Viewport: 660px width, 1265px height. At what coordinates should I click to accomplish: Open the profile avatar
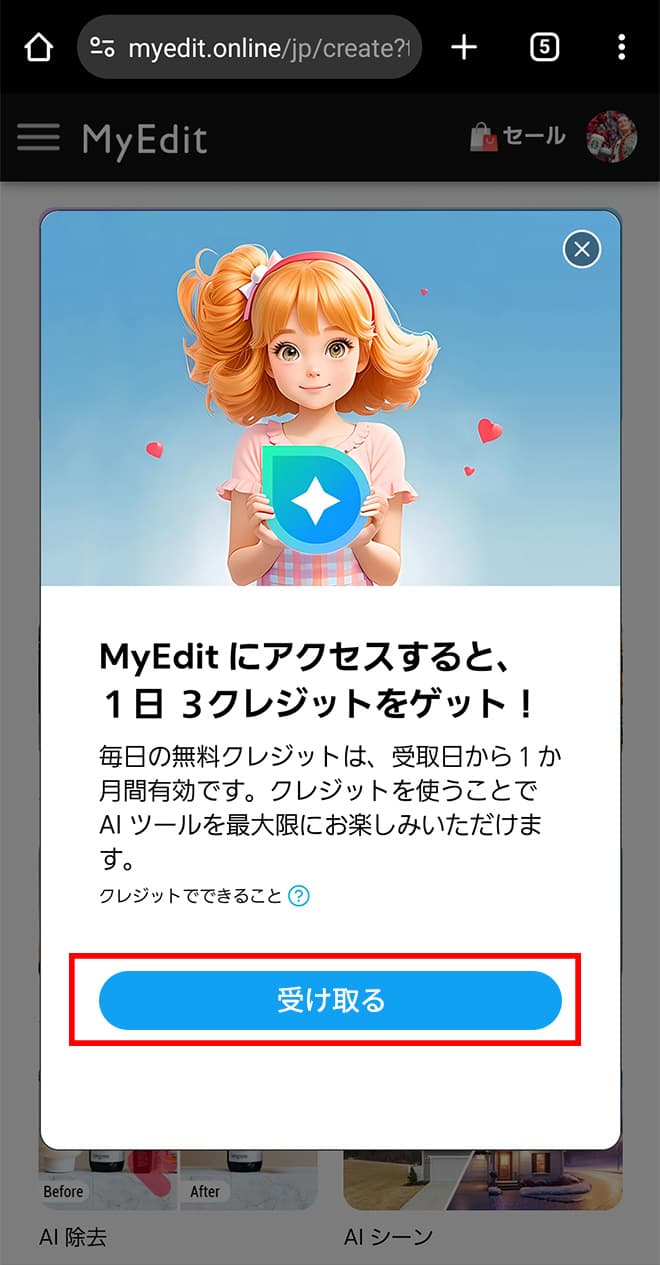coord(612,137)
